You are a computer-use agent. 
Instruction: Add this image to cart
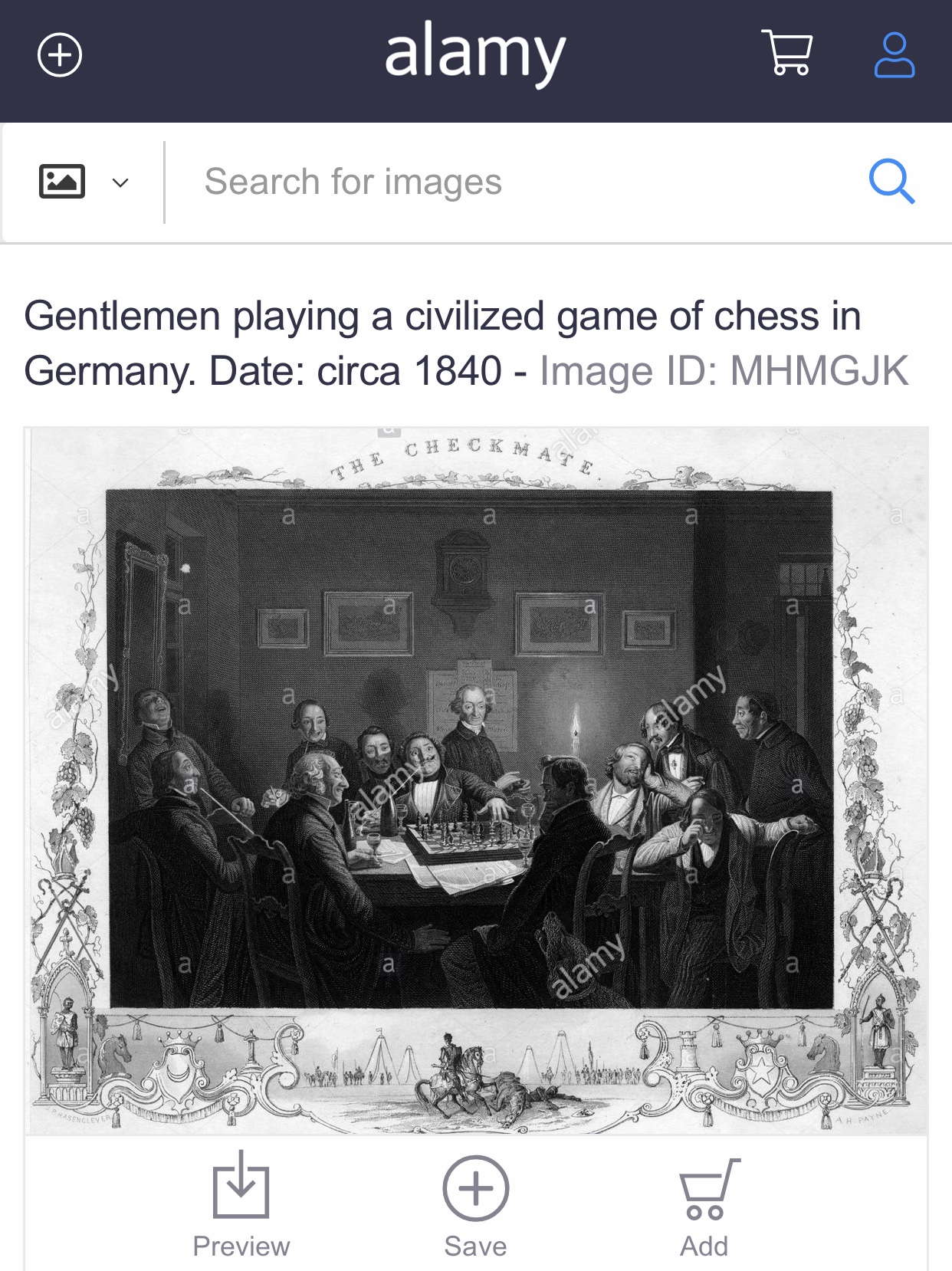click(705, 1204)
